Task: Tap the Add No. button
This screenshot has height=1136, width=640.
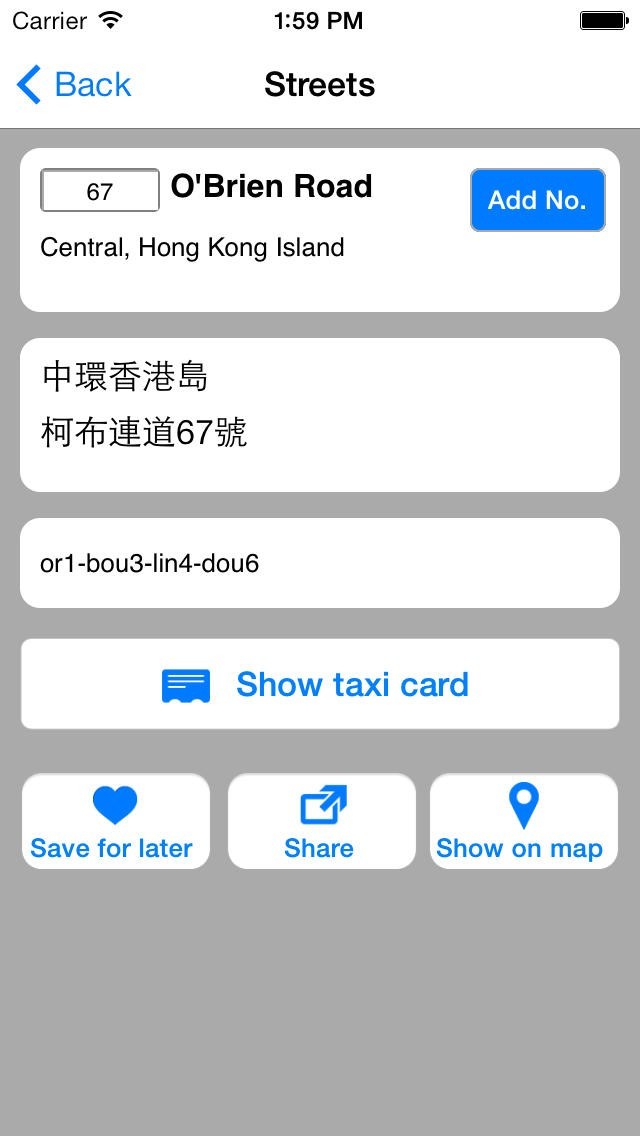Action: pyautogui.click(x=538, y=200)
